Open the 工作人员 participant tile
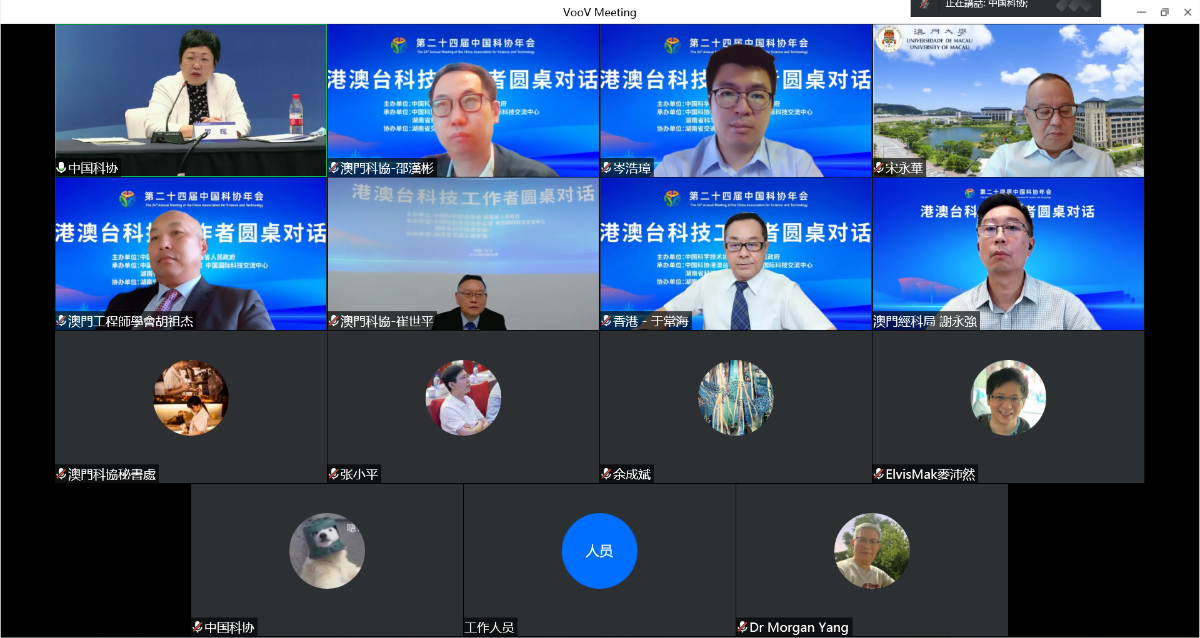 pos(599,560)
